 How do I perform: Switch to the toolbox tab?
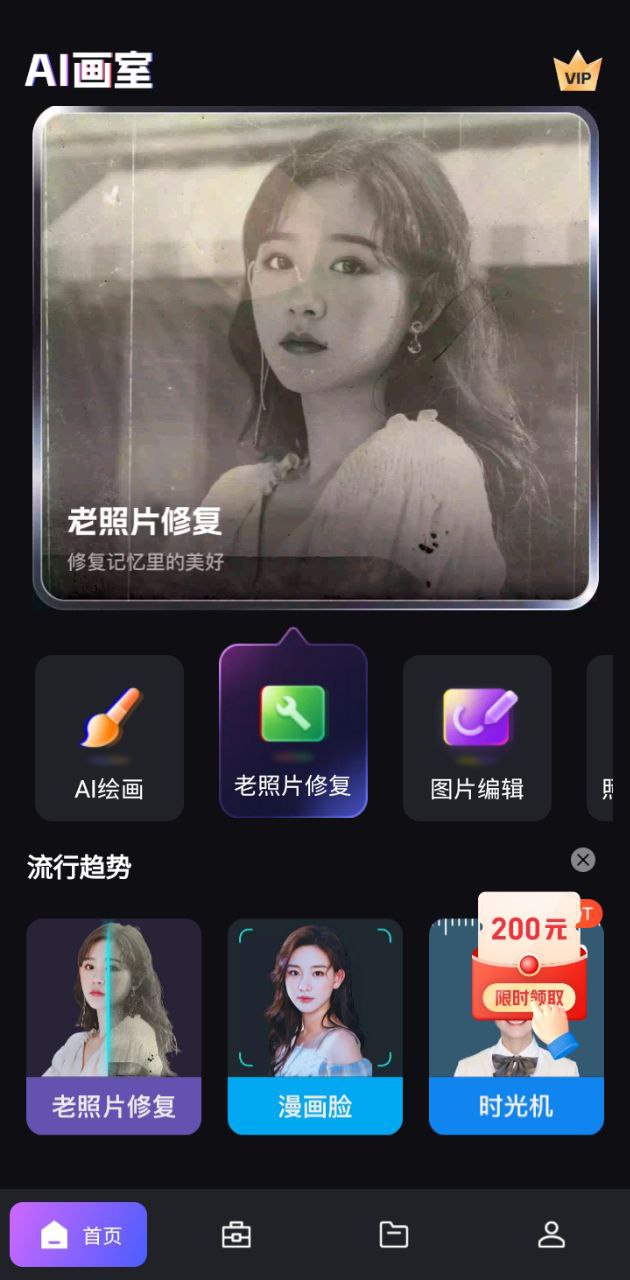[x=236, y=1235]
